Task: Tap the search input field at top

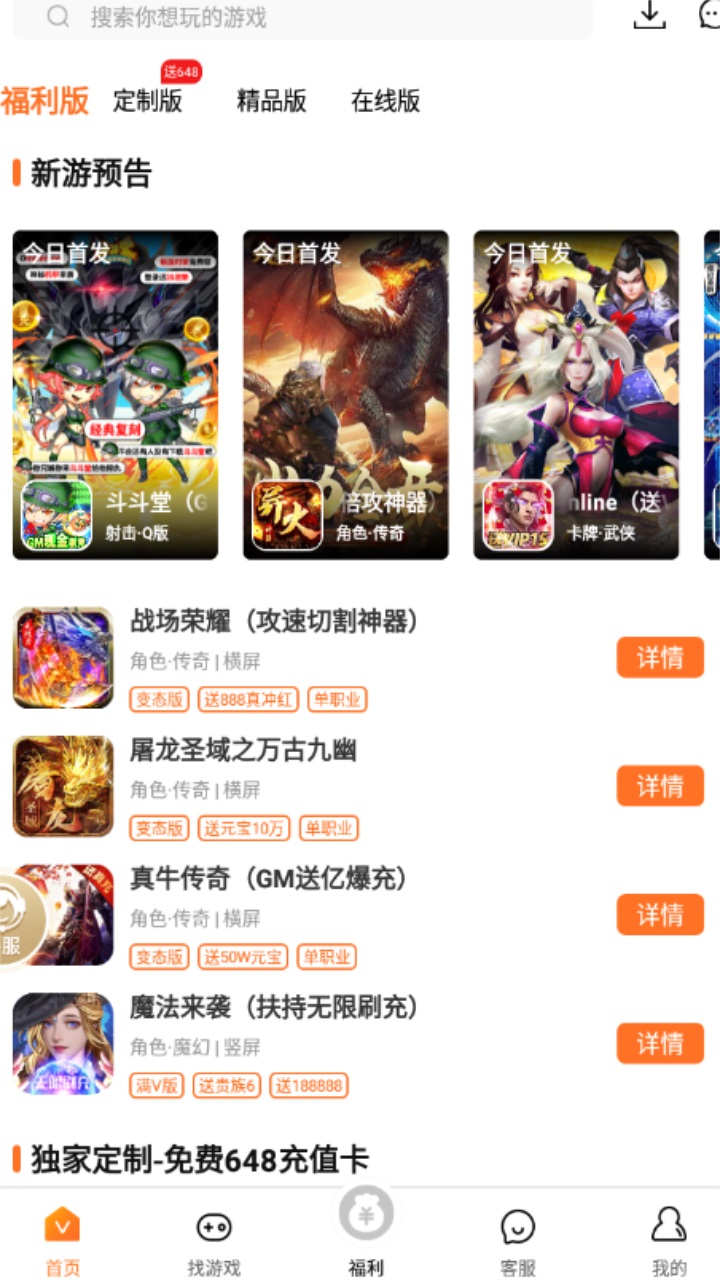Action: (300, 18)
